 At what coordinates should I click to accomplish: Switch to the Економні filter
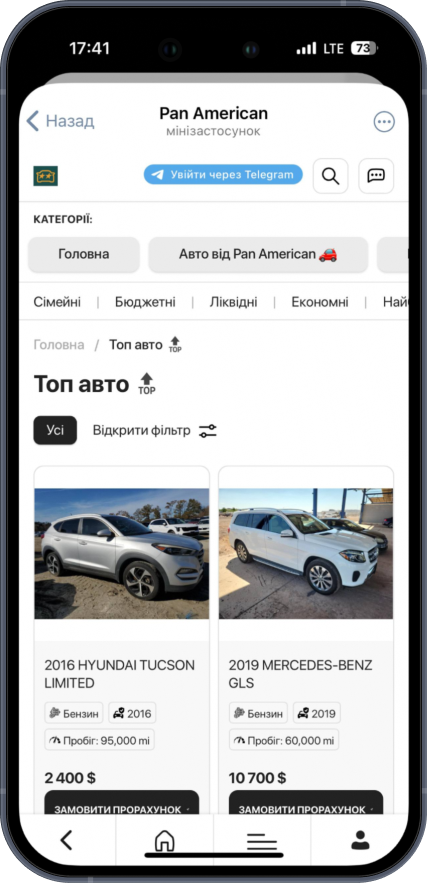[x=320, y=302]
